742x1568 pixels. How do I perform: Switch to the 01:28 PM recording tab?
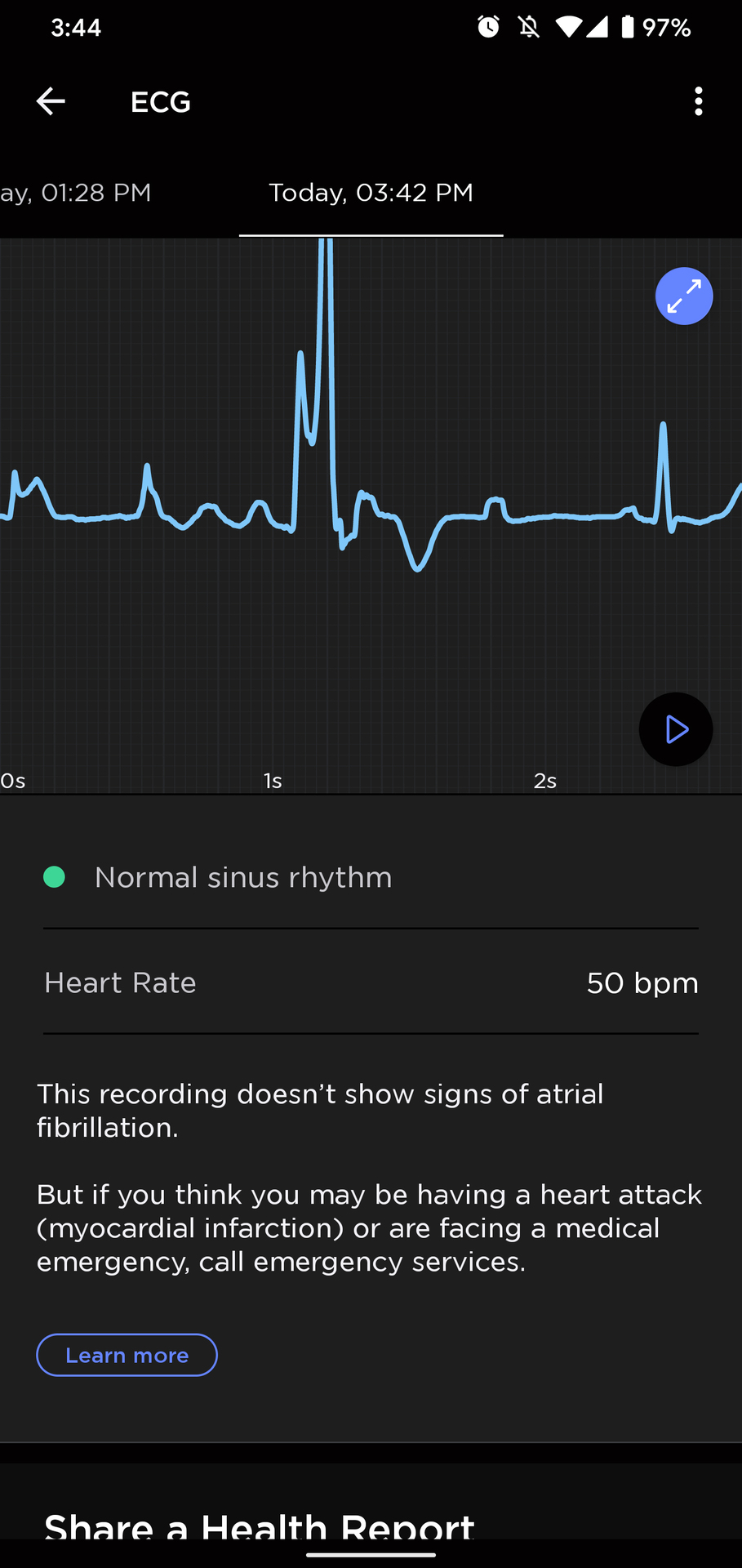(76, 193)
